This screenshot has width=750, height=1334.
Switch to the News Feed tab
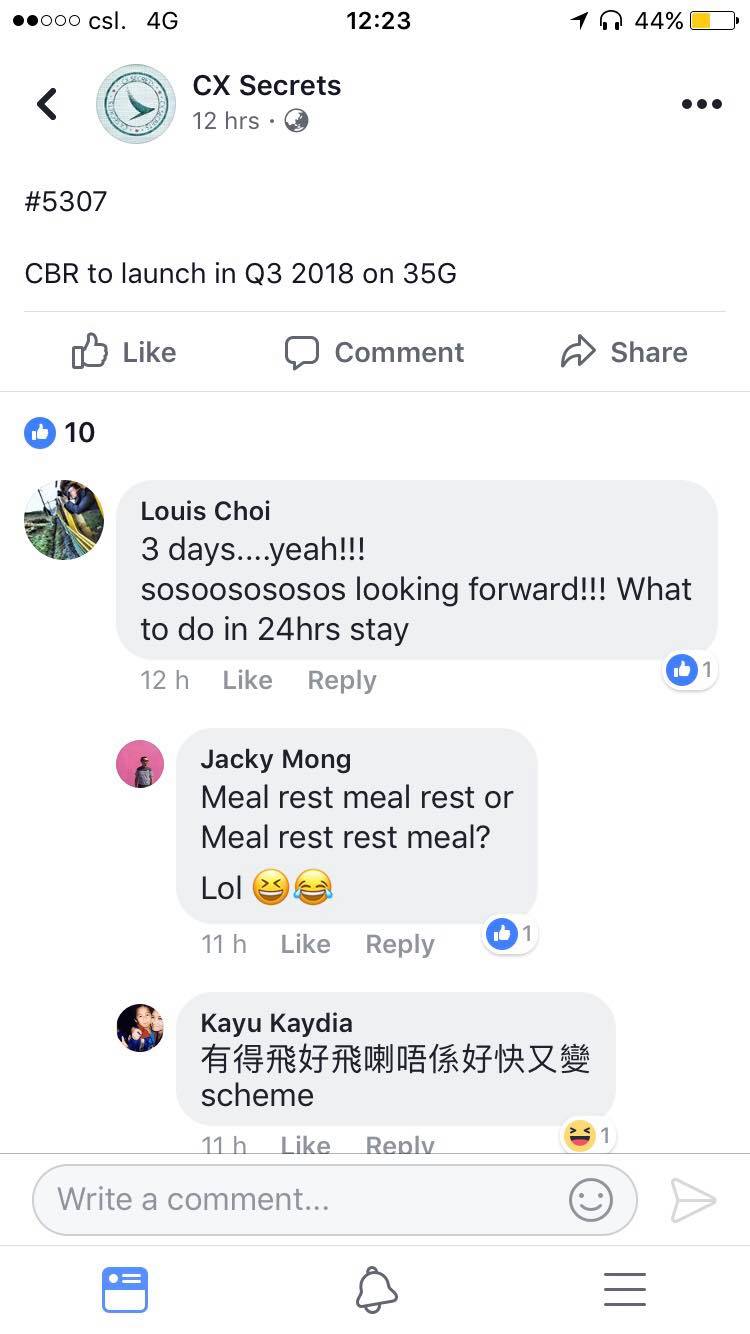[x=125, y=1290]
